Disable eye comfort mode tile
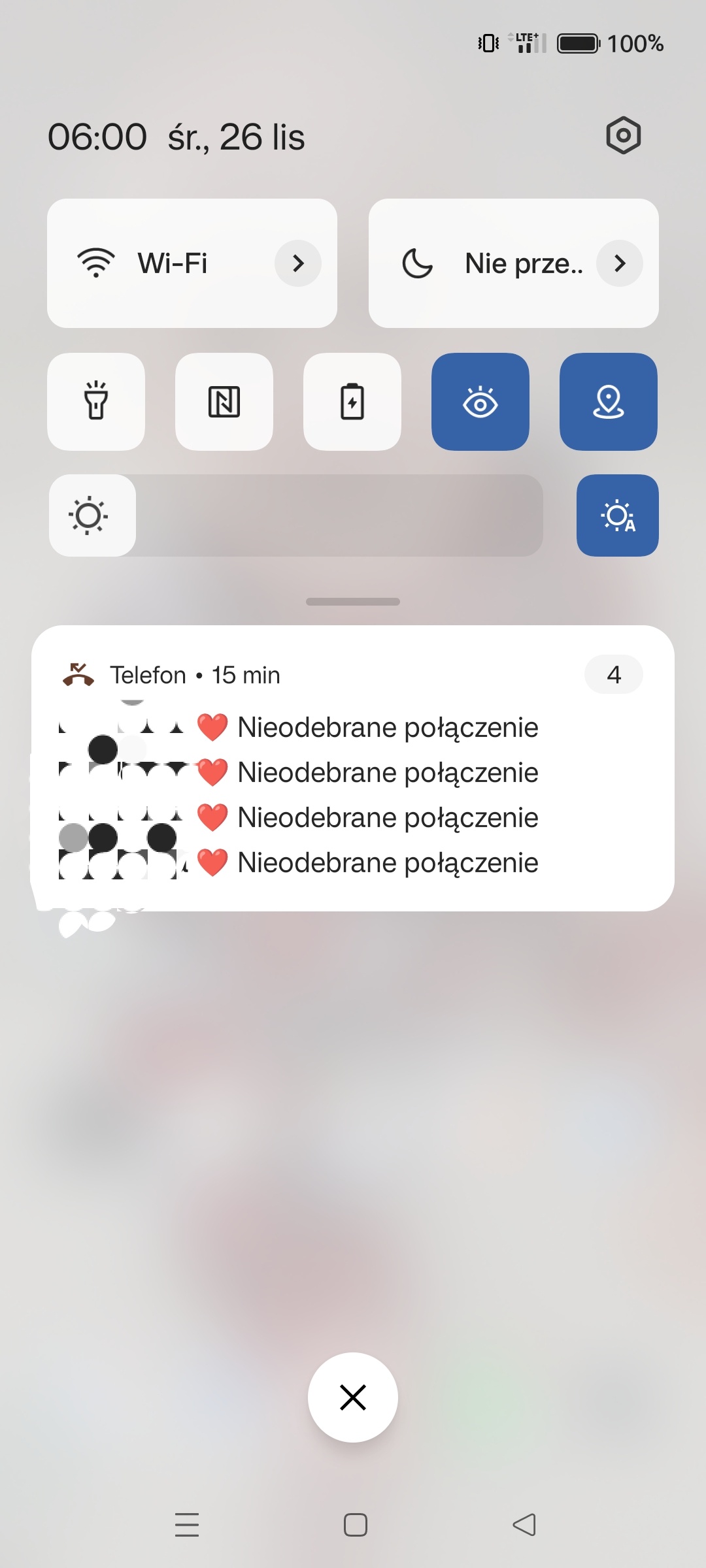The height and width of the screenshot is (1568, 706). tap(480, 402)
